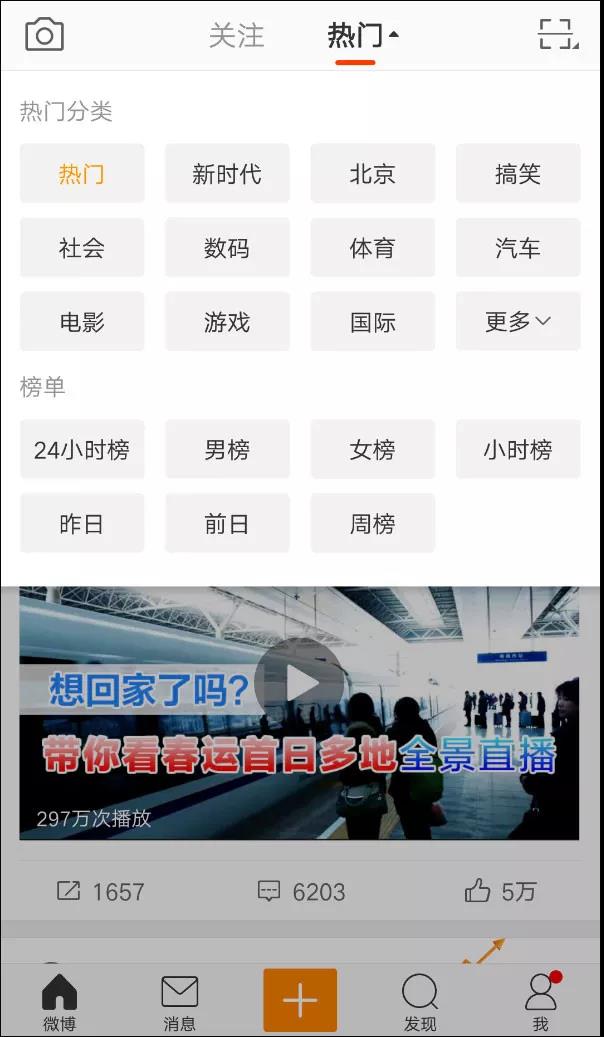
Task: Choose the 数码 category
Action: pyautogui.click(x=227, y=248)
